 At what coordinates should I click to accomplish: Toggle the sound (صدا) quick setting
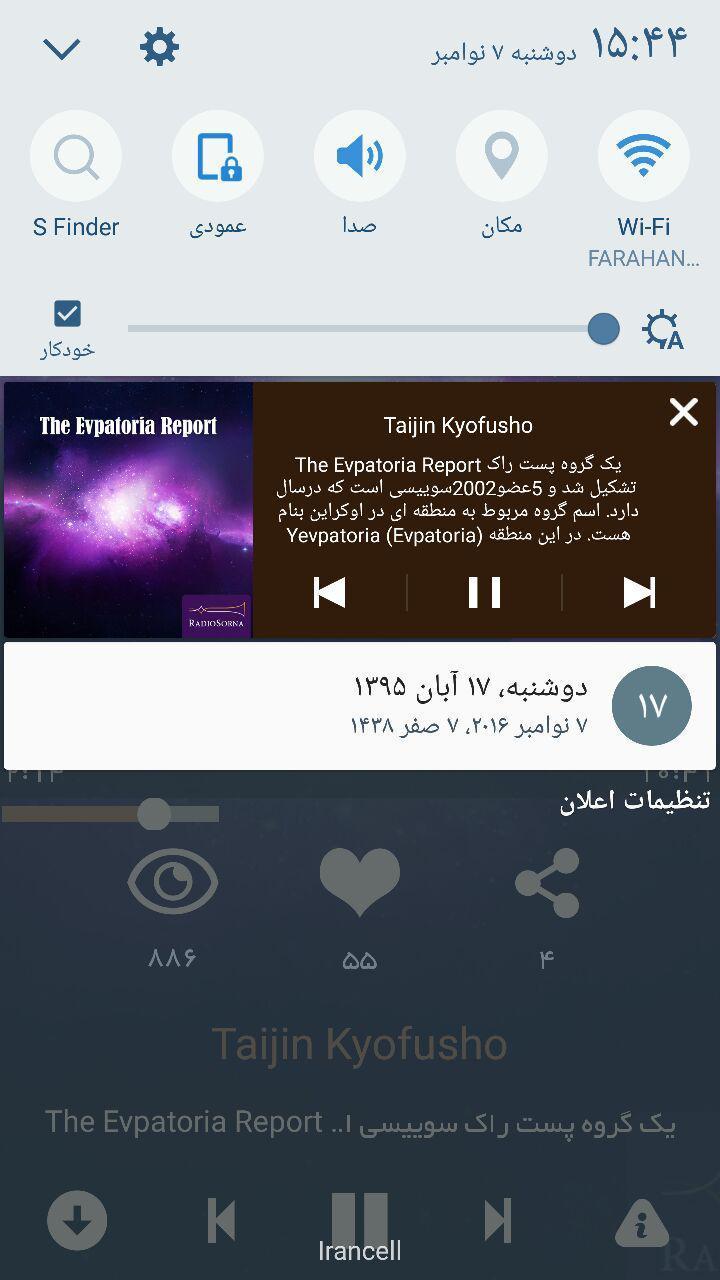359,157
